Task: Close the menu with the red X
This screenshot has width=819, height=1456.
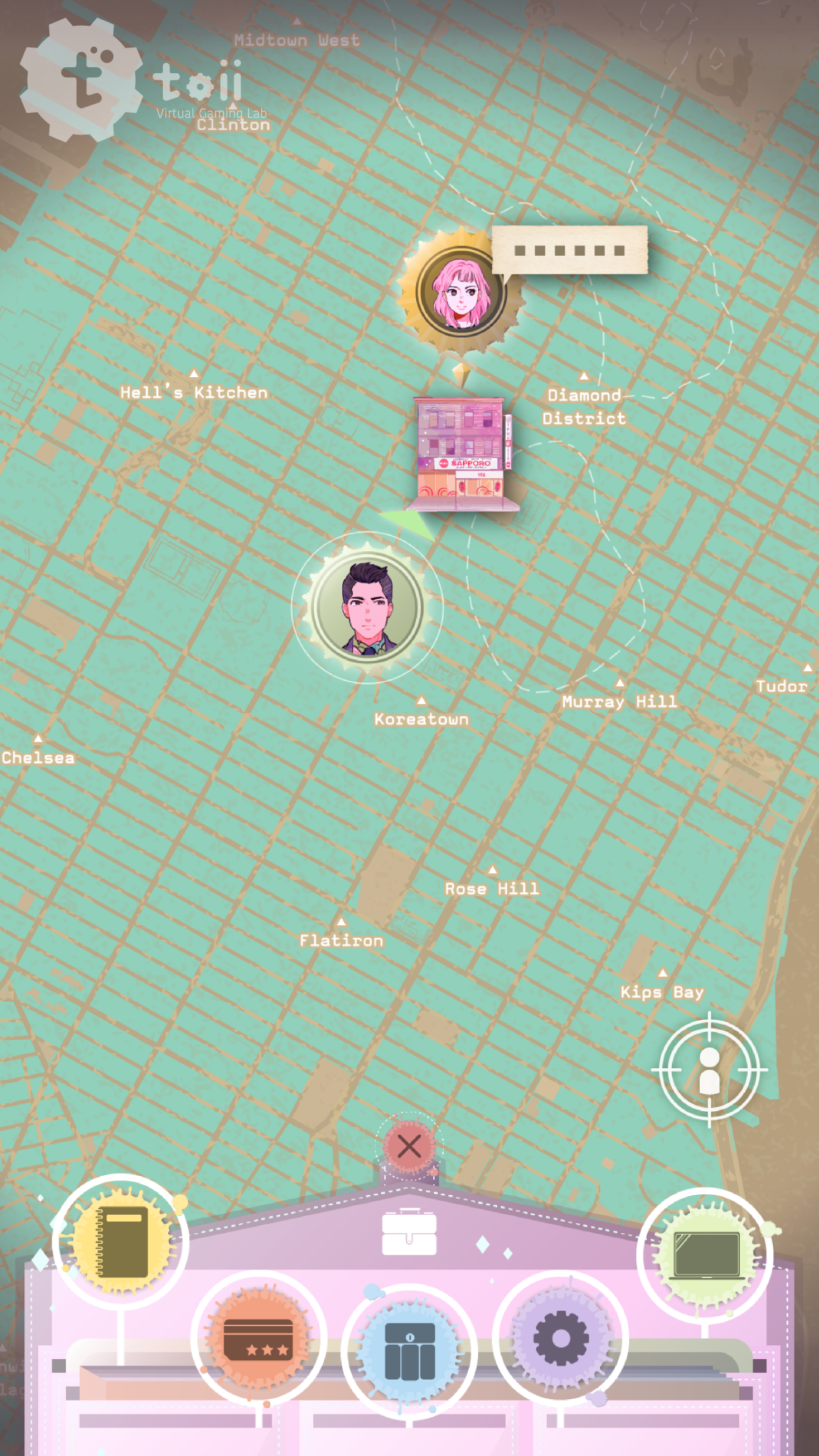Action: (409, 1147)
